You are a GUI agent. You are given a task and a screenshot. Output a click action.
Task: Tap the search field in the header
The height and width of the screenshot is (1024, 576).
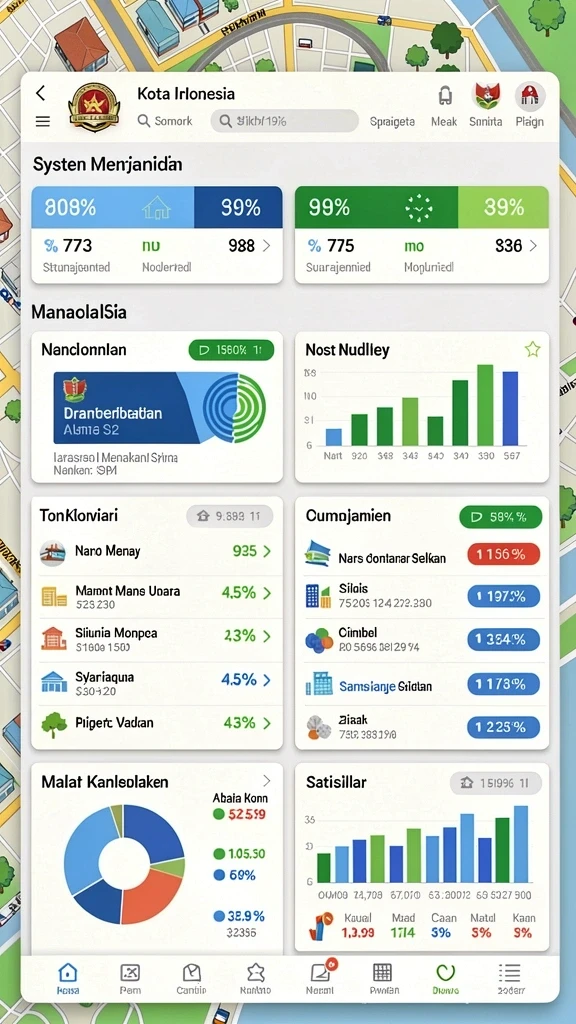tap(284, 121)
